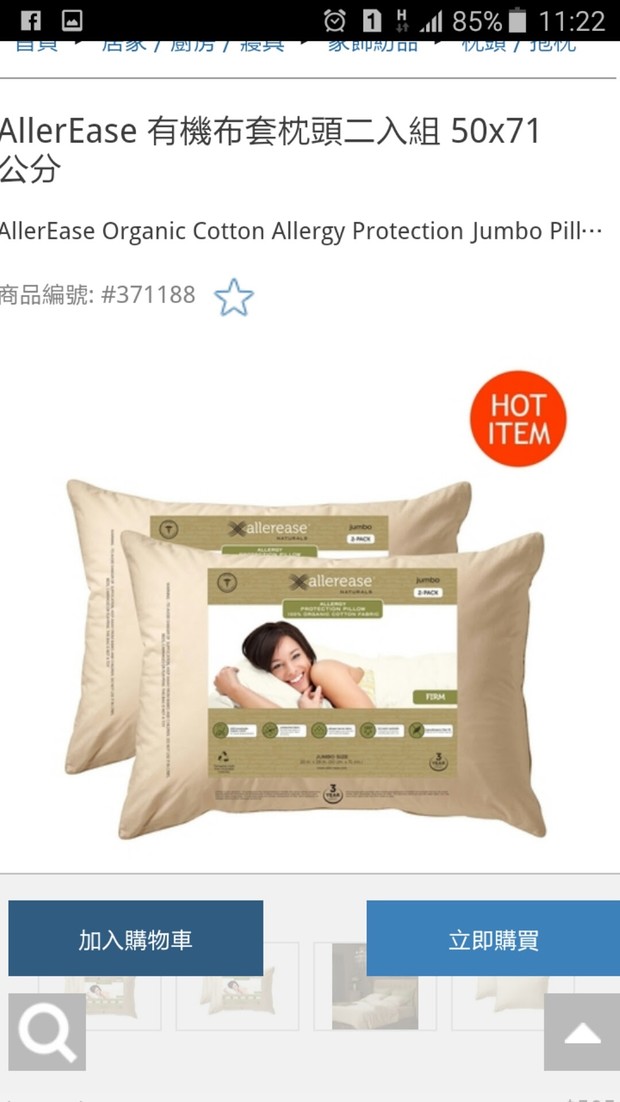This screenshot has height=1102, width=620.
Task: Add product to favorites with star icon
Action: click(x=234, y=297)
